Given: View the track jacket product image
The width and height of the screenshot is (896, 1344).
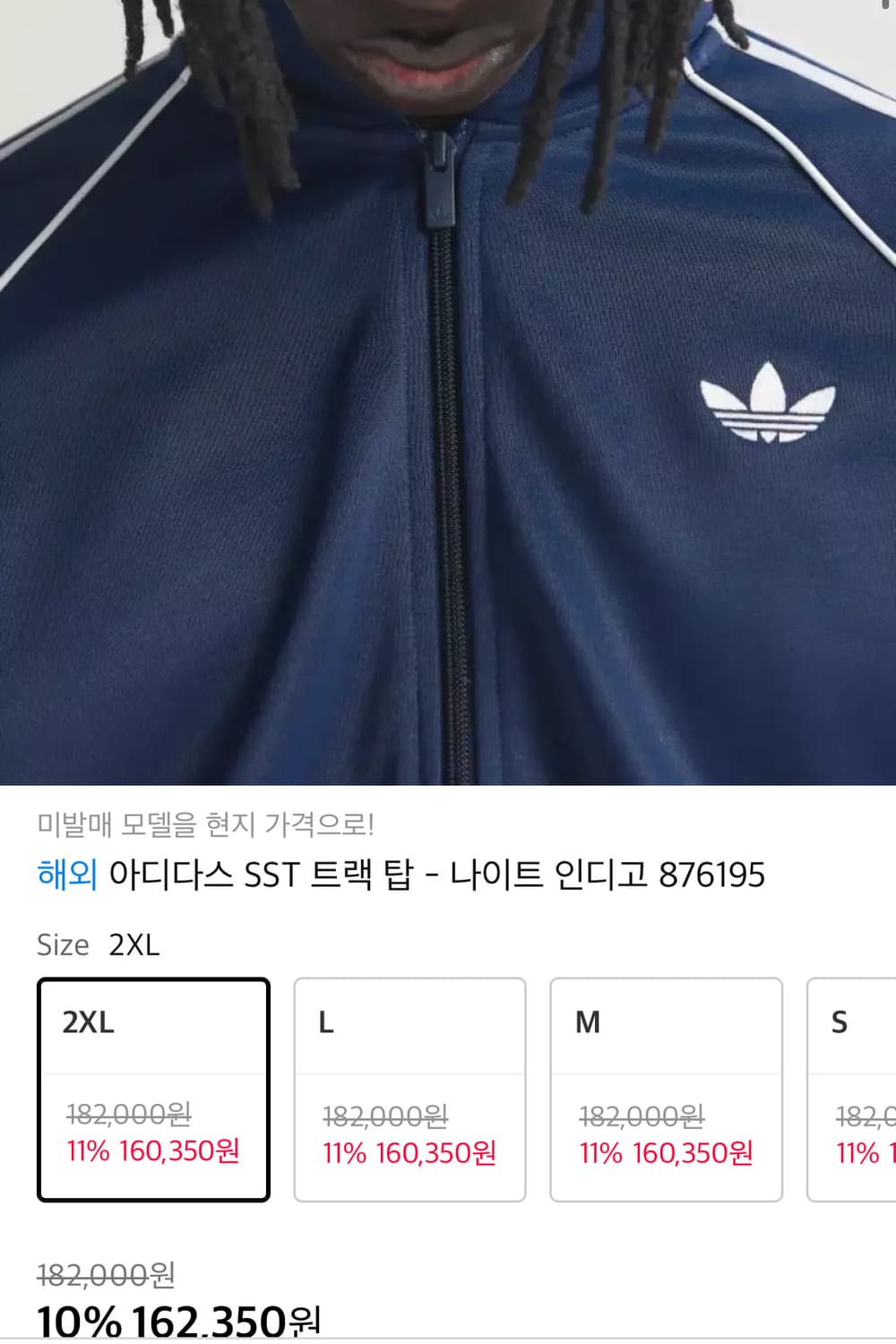Looking at the screenshot, I should pos(448,394).
